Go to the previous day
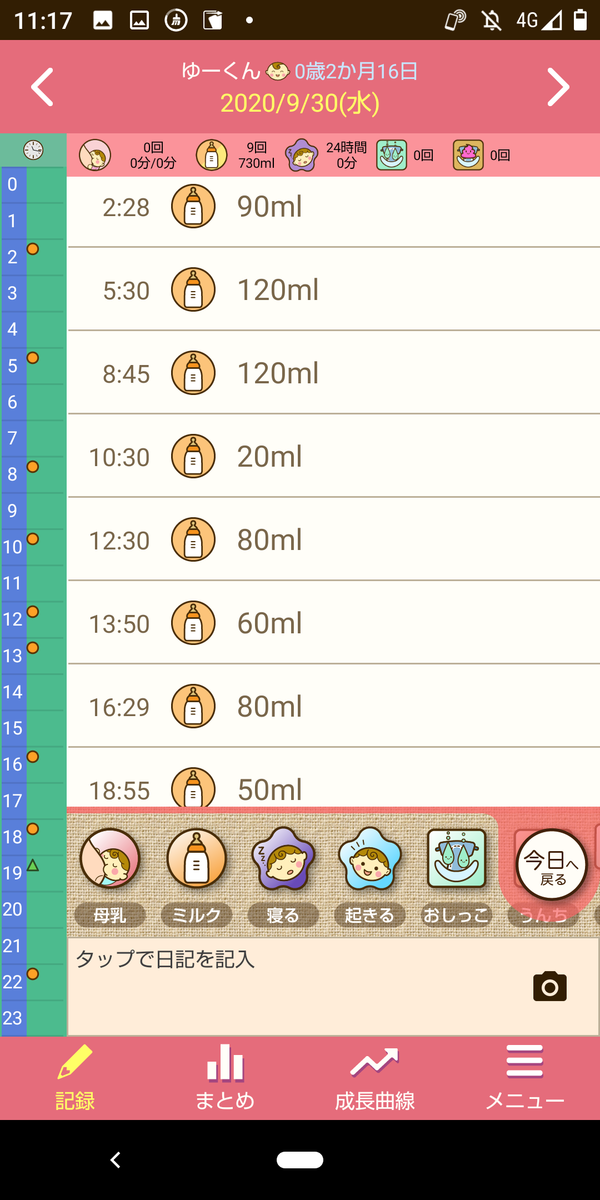The image size is (600, 1200). pos(42,87)
